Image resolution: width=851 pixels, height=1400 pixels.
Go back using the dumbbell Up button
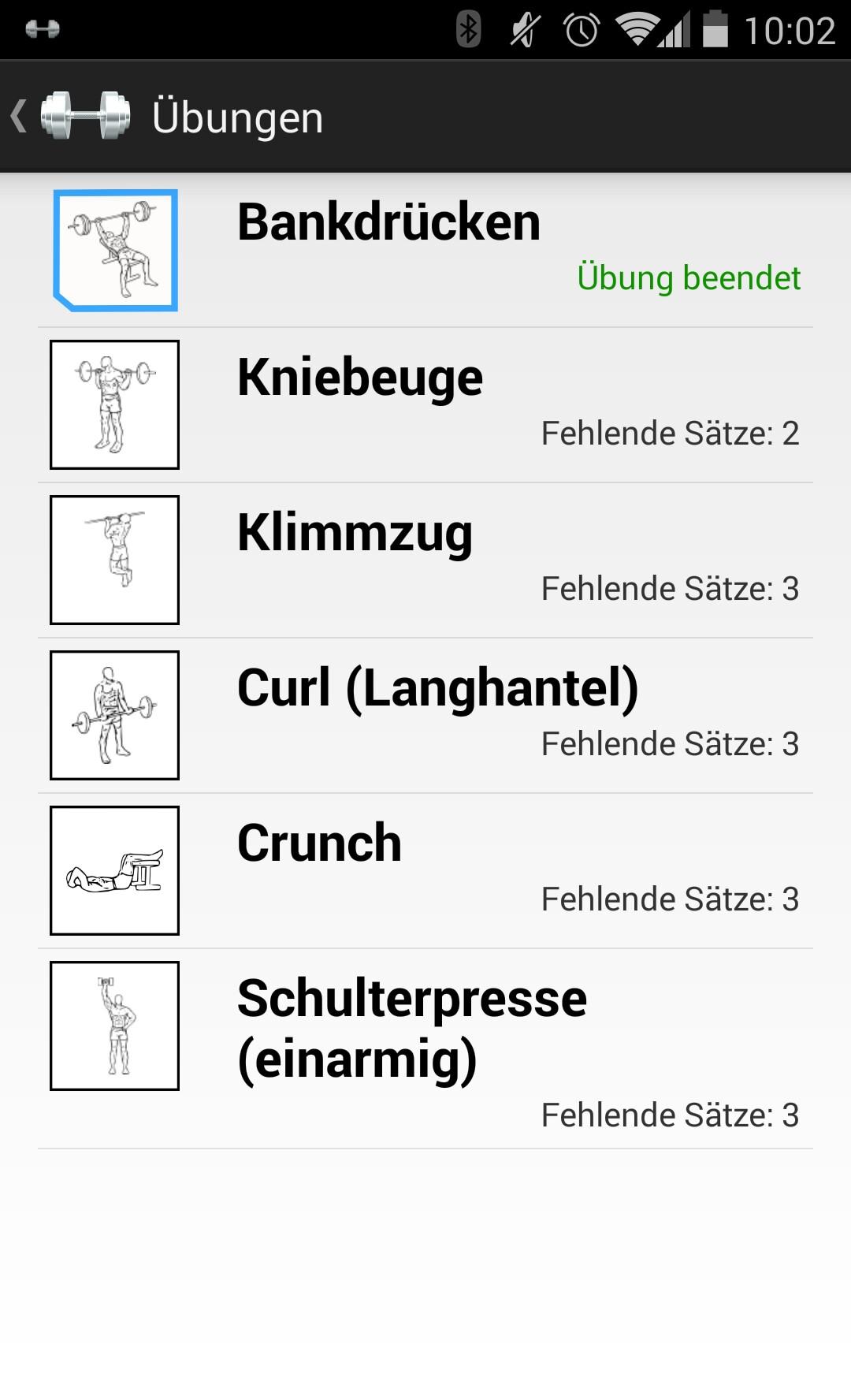coord(71,117)
